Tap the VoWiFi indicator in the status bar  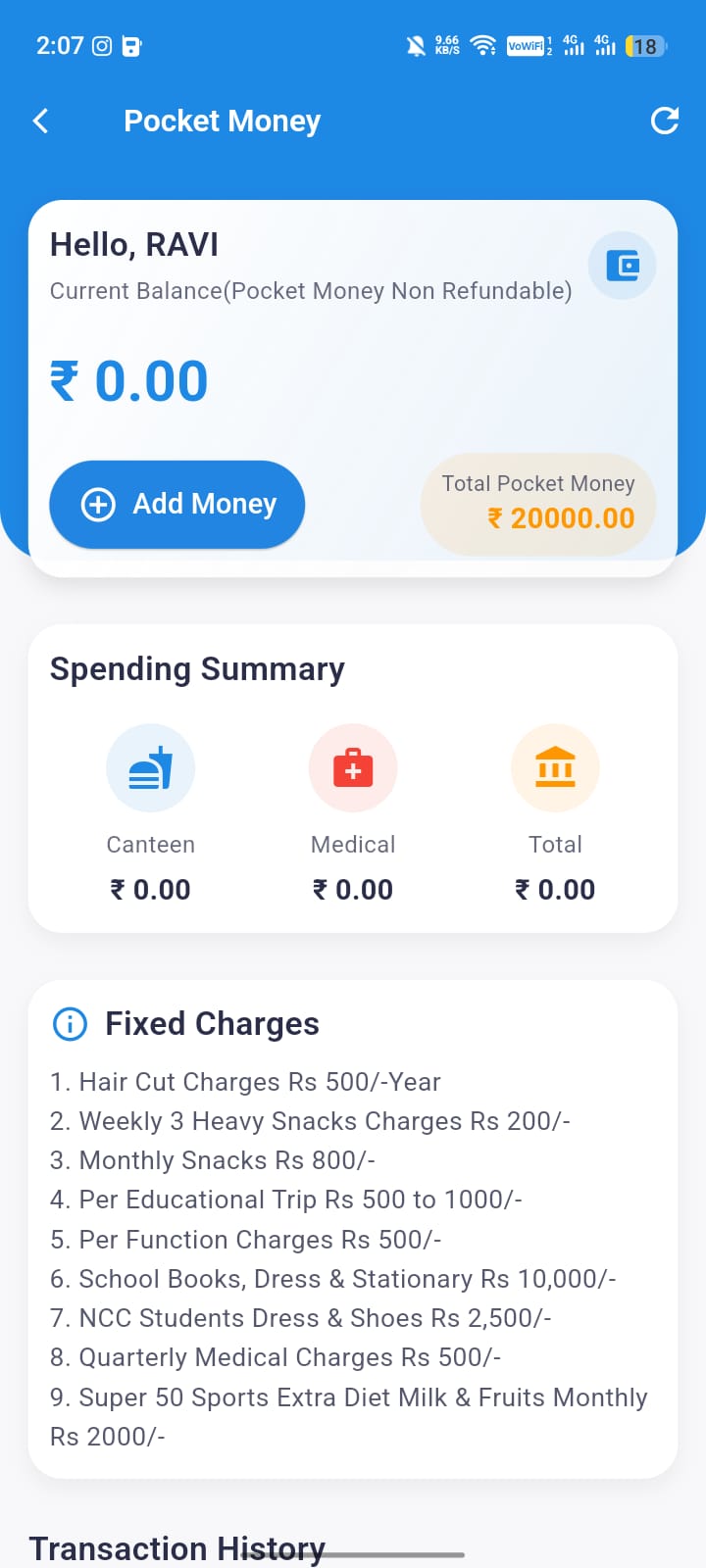526,45
